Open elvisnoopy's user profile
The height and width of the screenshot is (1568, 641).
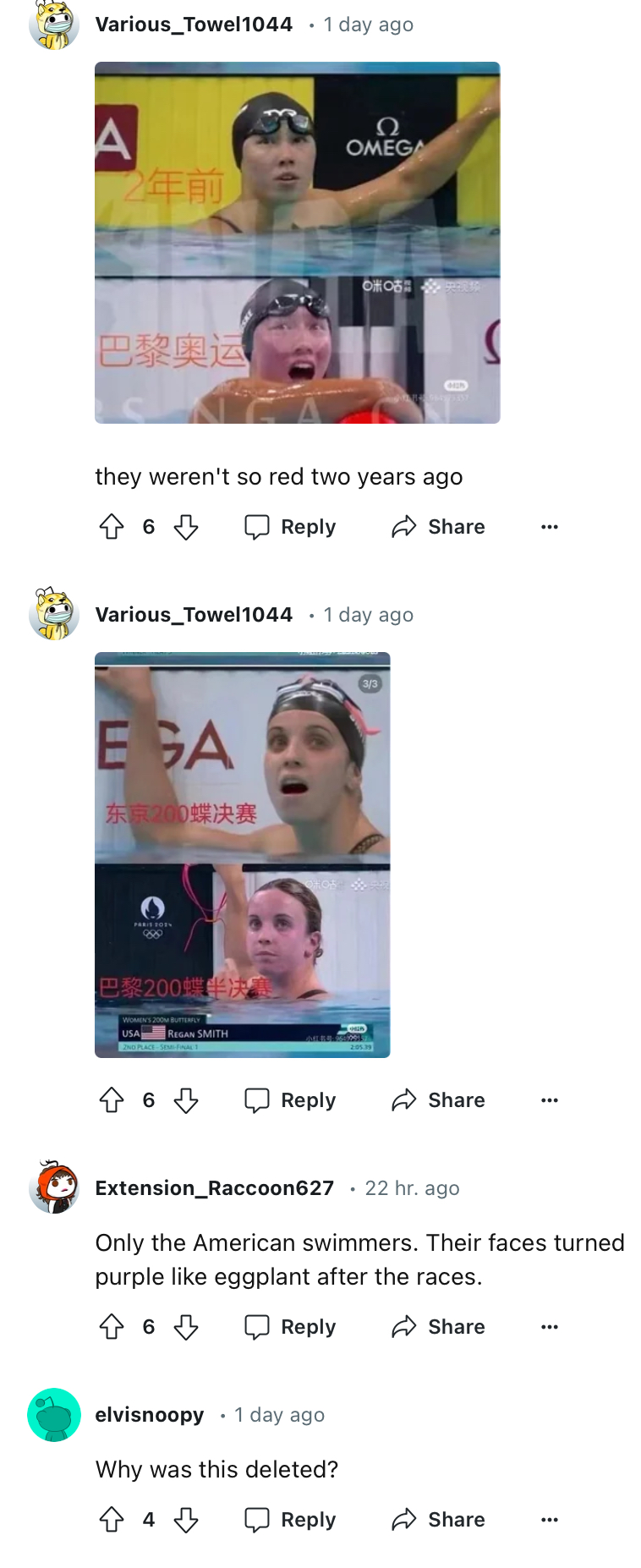(150, 1415)
